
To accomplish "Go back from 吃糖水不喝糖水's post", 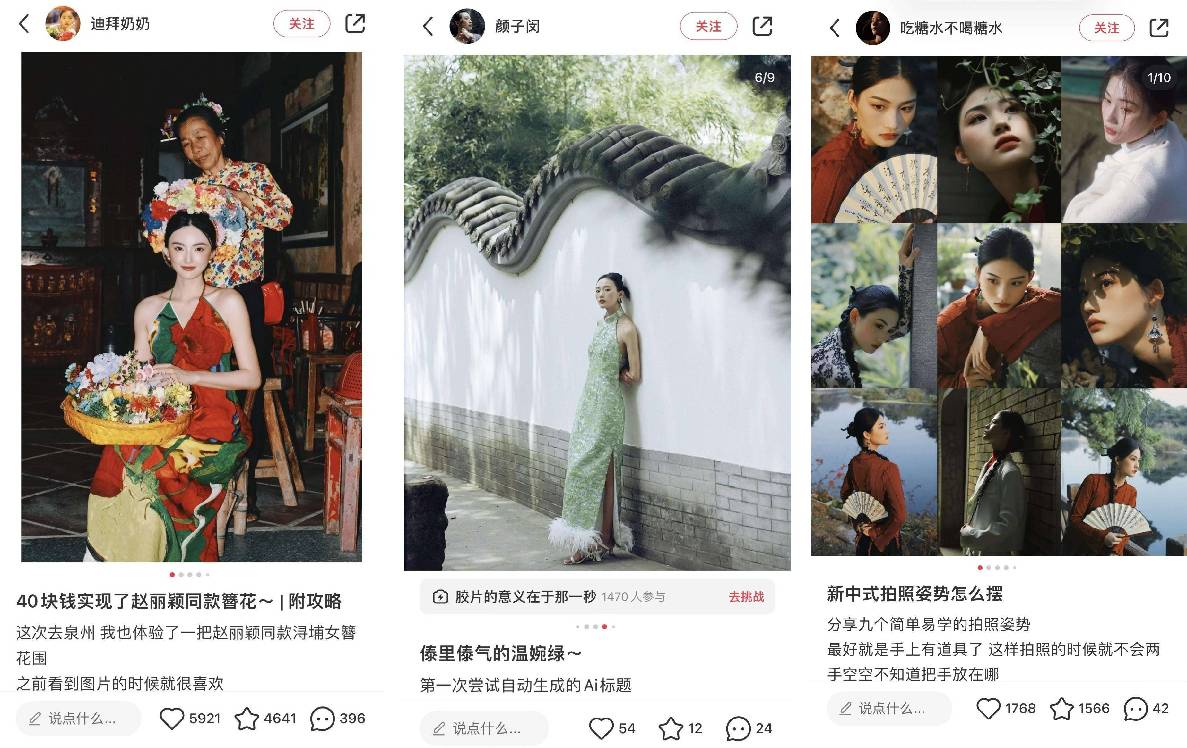I will pyautogui.click(x=835, y=28).
